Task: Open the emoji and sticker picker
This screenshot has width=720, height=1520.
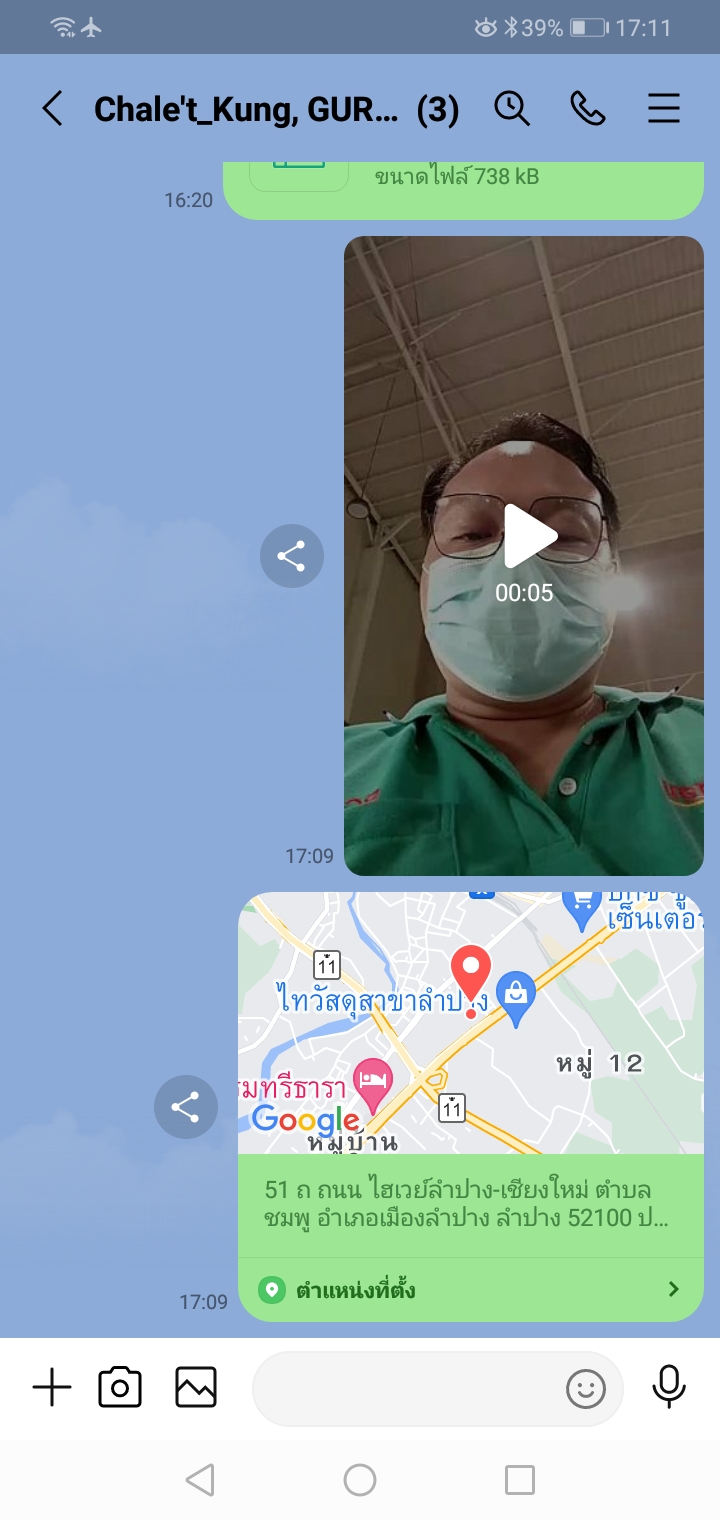Action: point(586,1388)
